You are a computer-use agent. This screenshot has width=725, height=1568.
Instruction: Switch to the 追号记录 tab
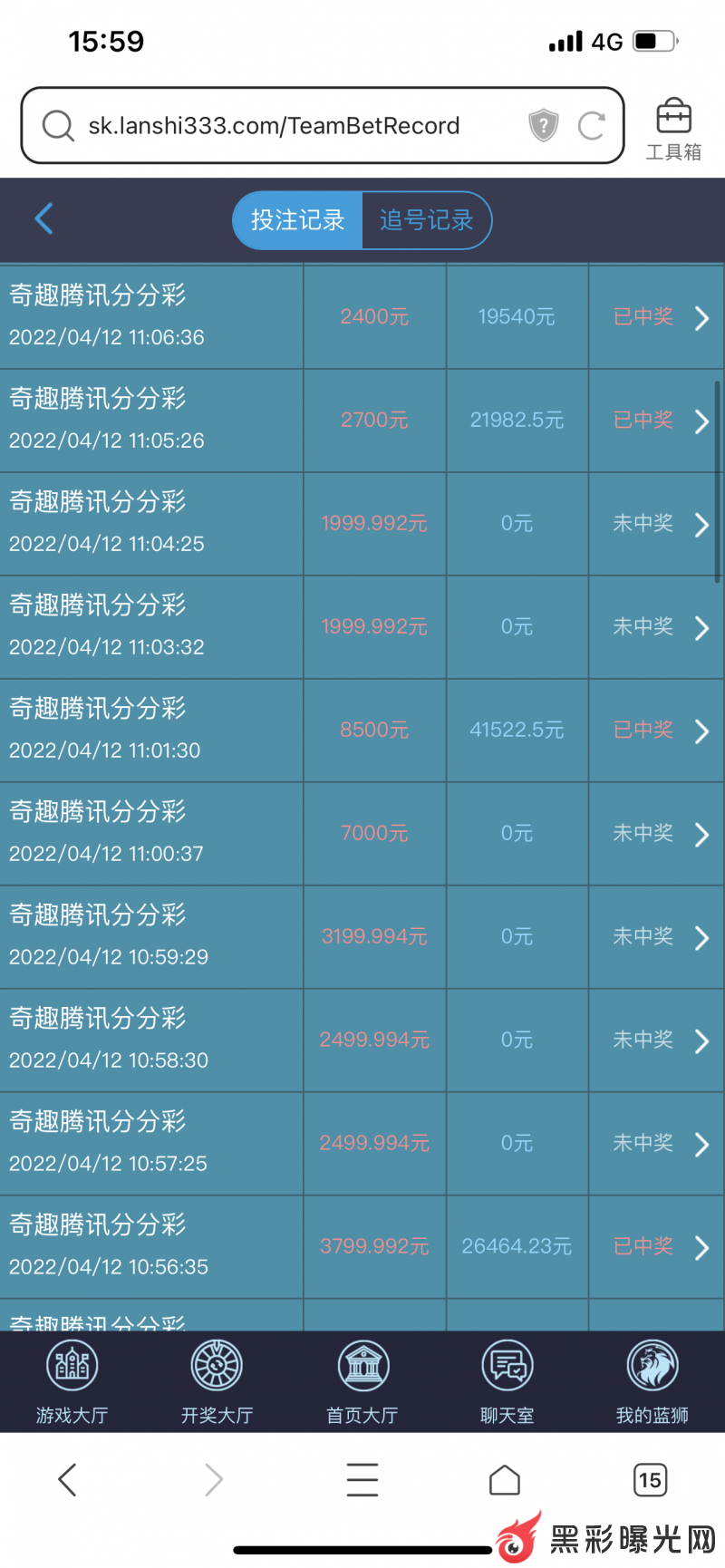[426, 220]
